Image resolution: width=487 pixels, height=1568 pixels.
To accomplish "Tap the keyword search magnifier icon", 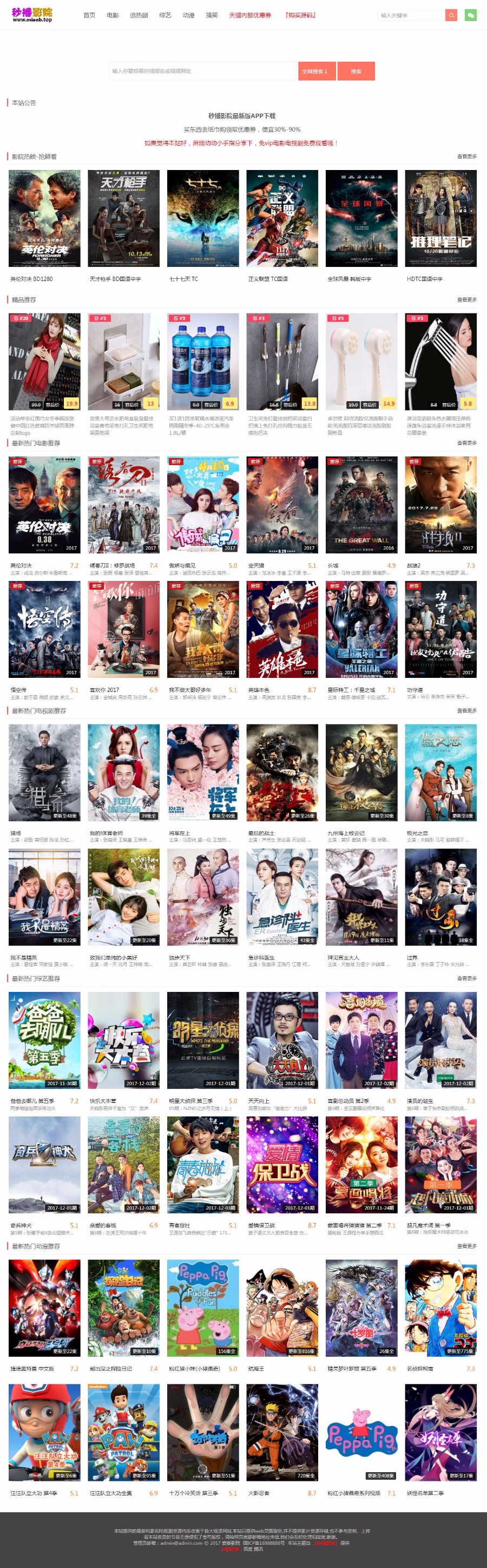I will [x=451, y=15].
